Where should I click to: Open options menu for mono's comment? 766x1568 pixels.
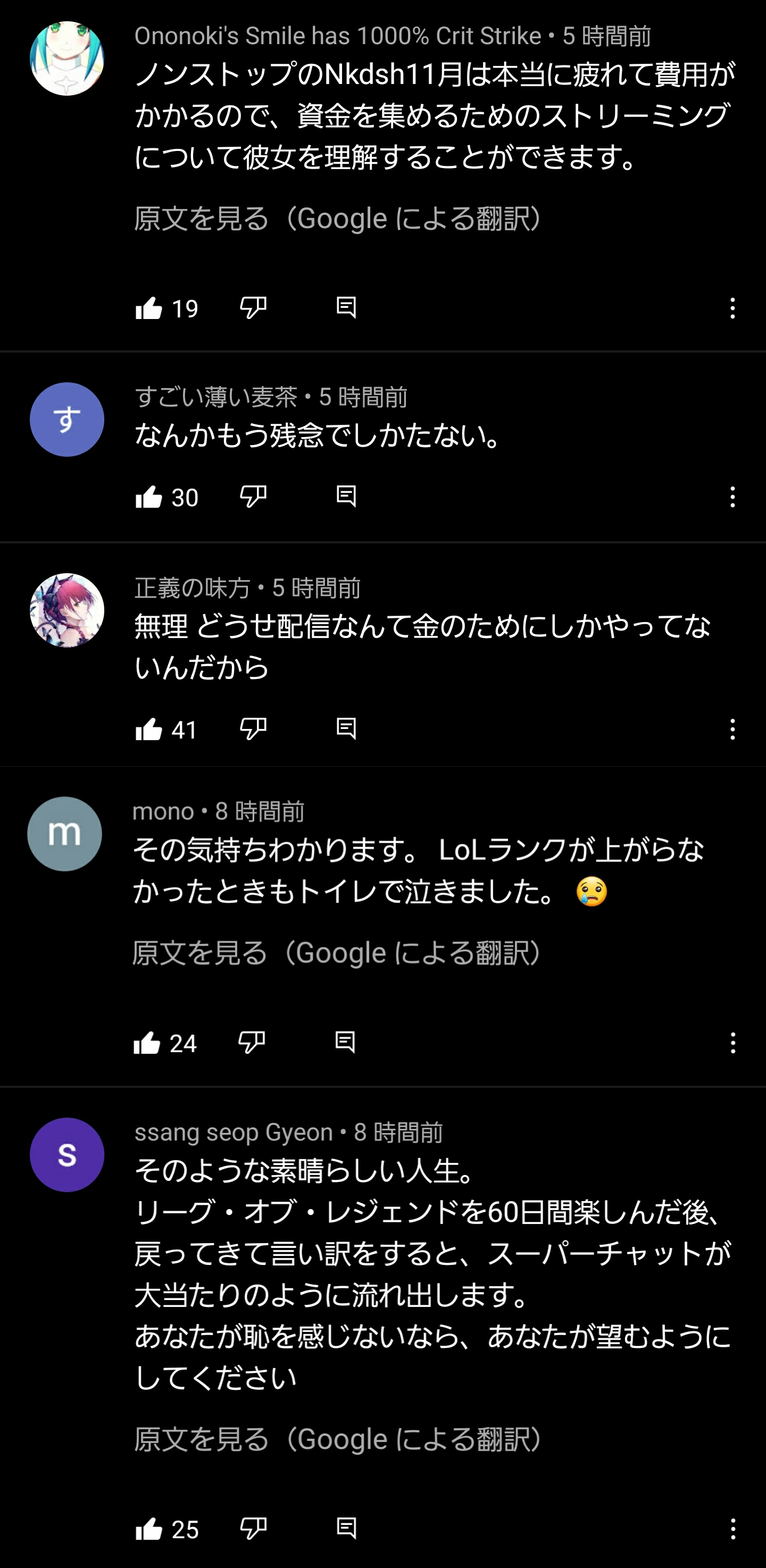[x=732, y=1043]
